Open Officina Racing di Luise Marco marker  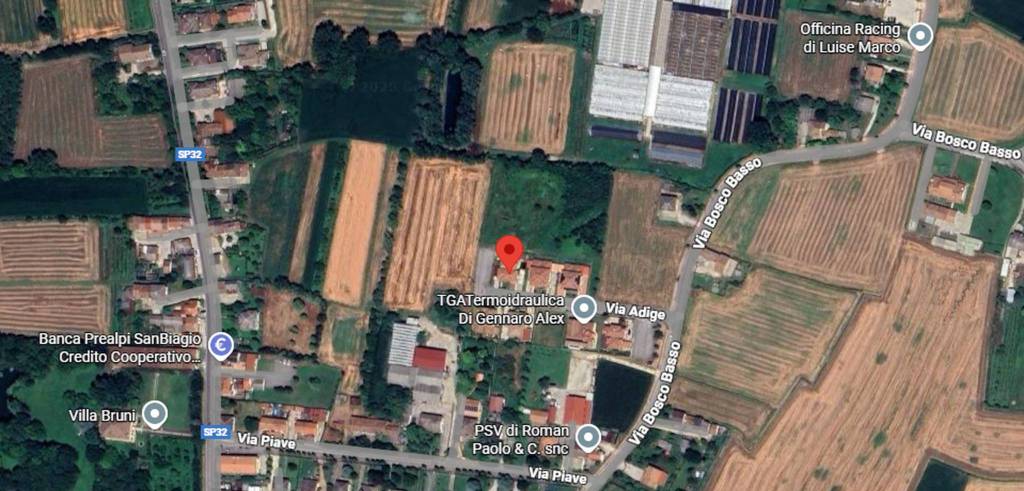click(x=919, y=37)
